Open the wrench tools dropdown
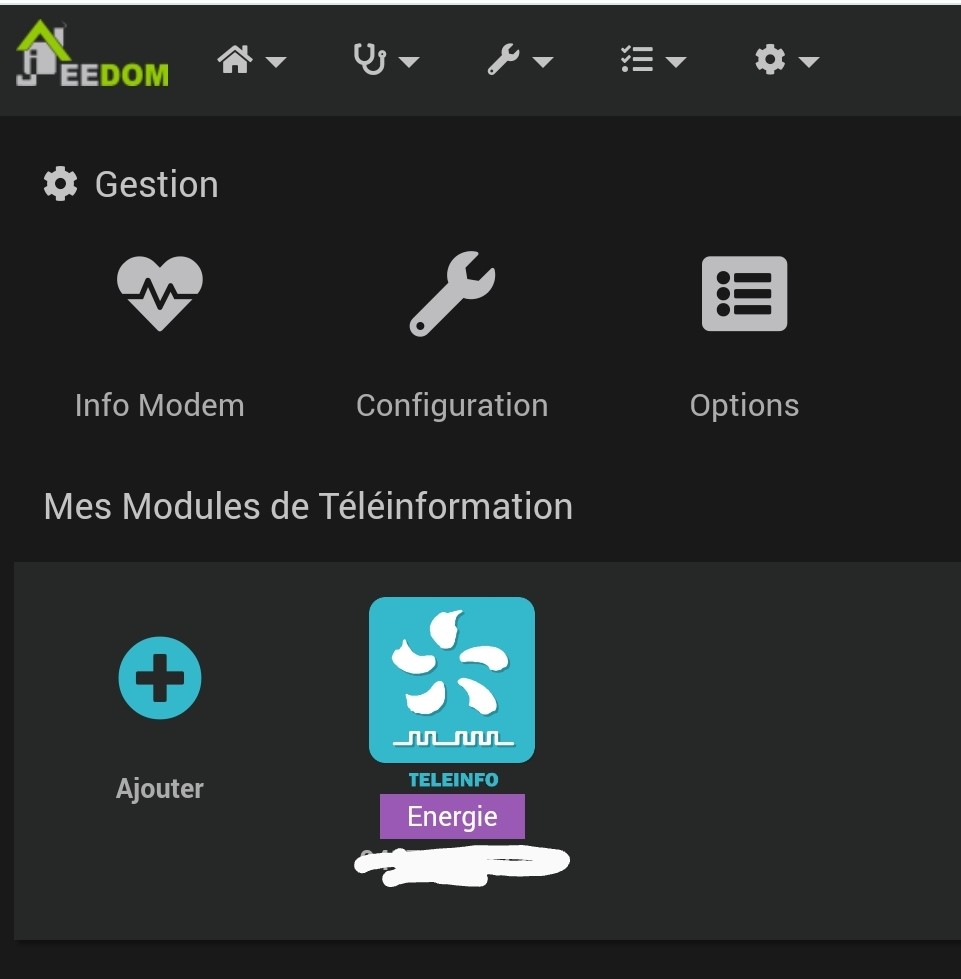961x979 pixels. (519, 61)
